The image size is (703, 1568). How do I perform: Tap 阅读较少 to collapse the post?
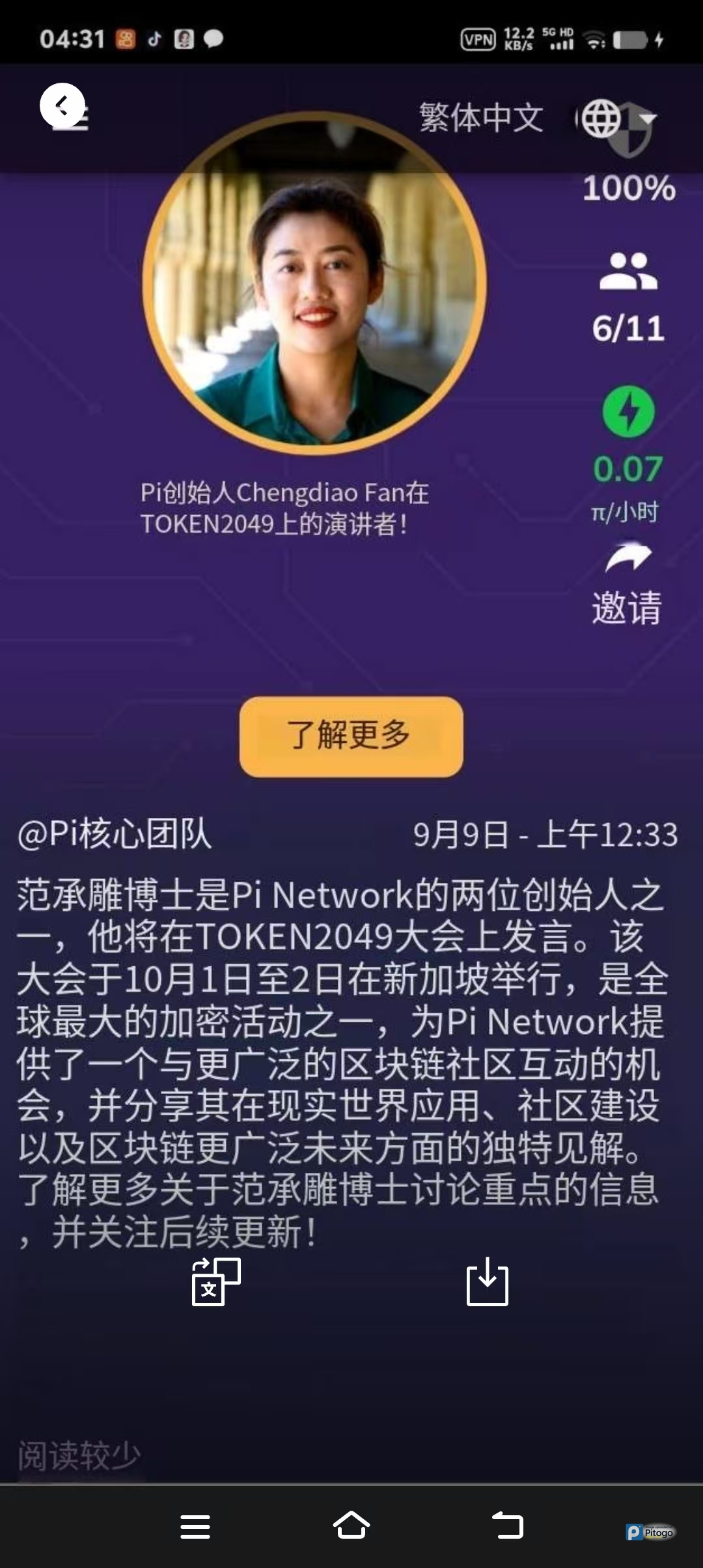point(79,1455)
